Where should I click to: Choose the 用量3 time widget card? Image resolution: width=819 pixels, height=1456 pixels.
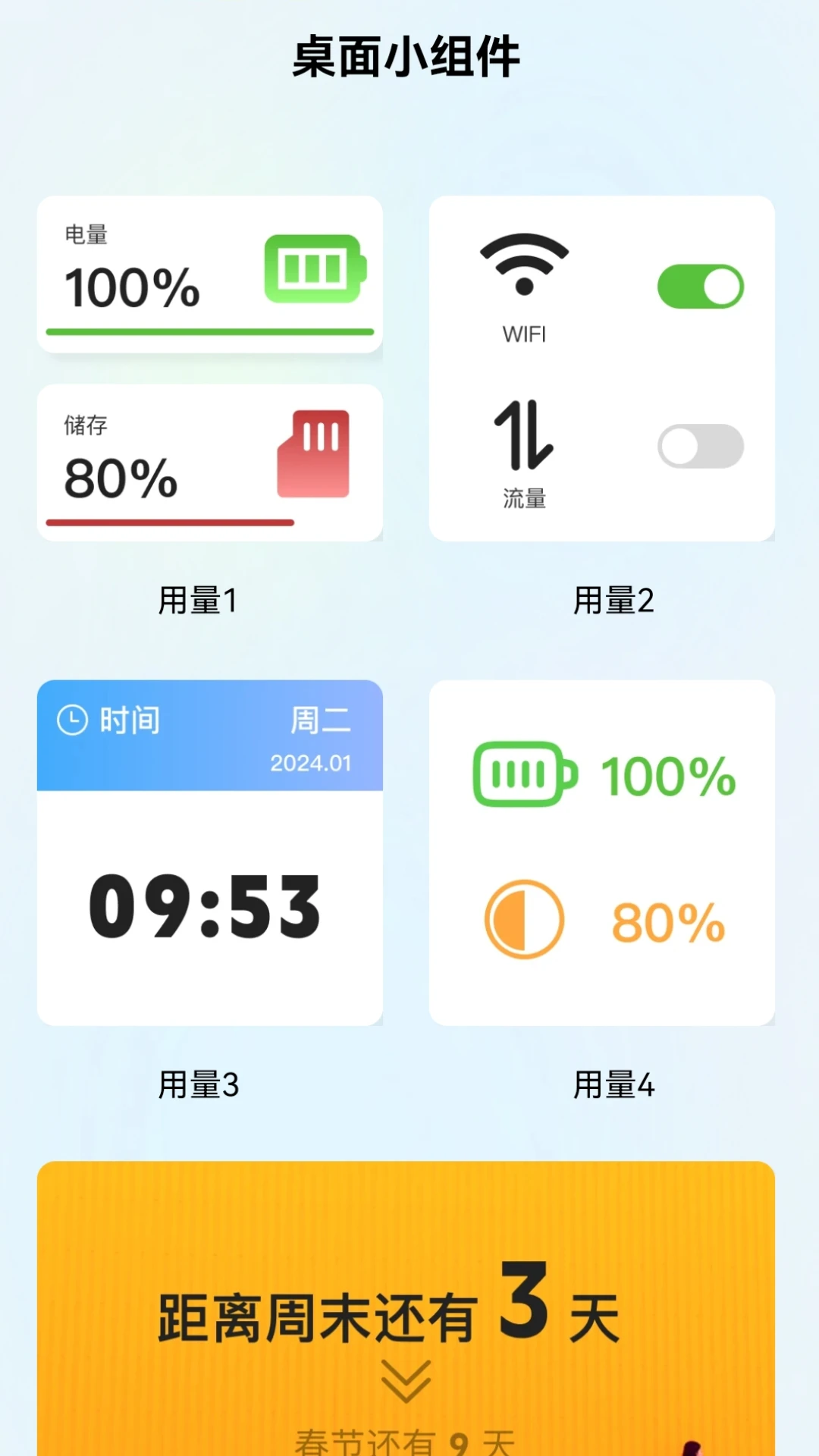(210, 852)
